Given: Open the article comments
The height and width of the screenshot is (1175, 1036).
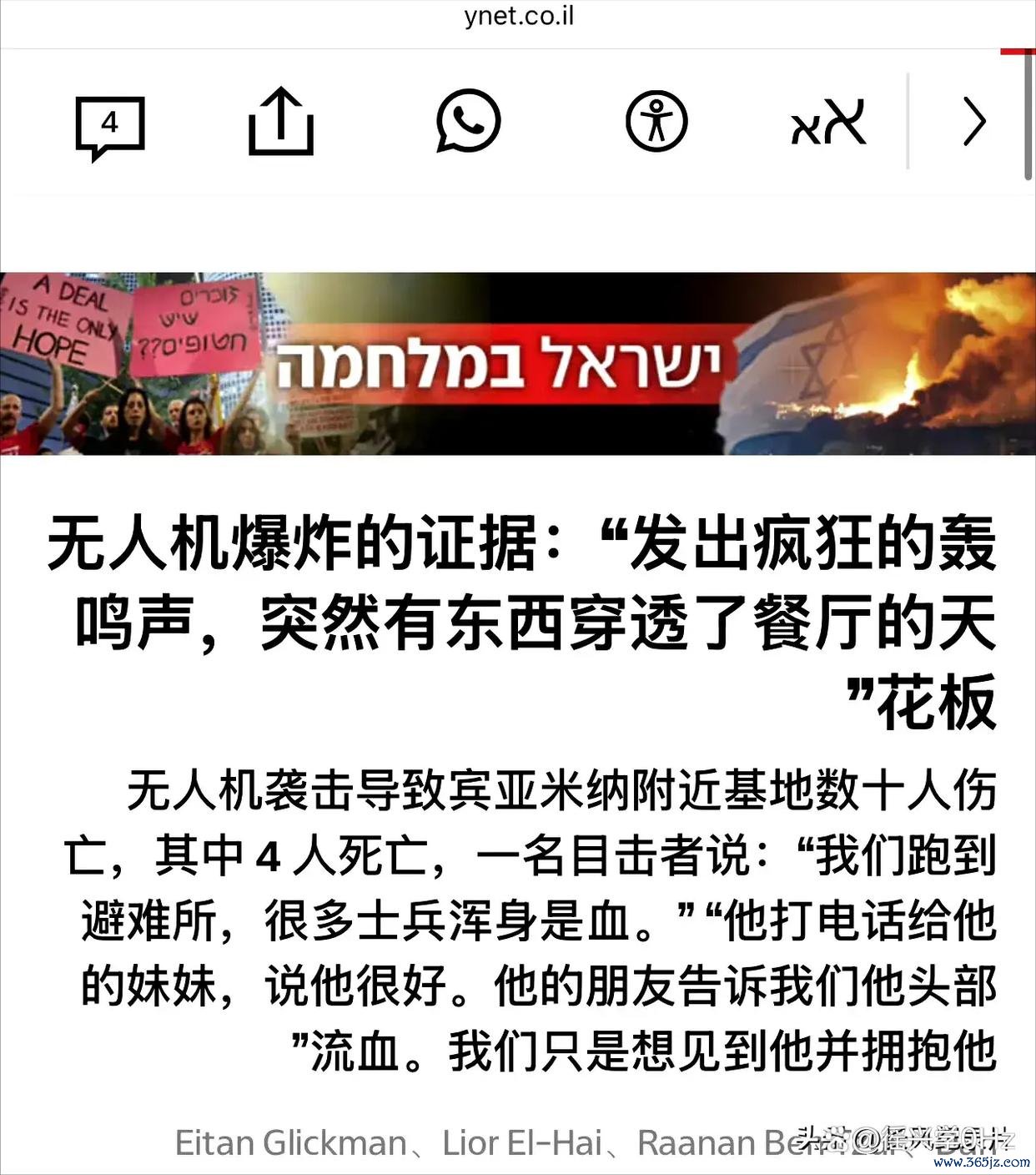Looking at the screenshot, I should [110, 125].
